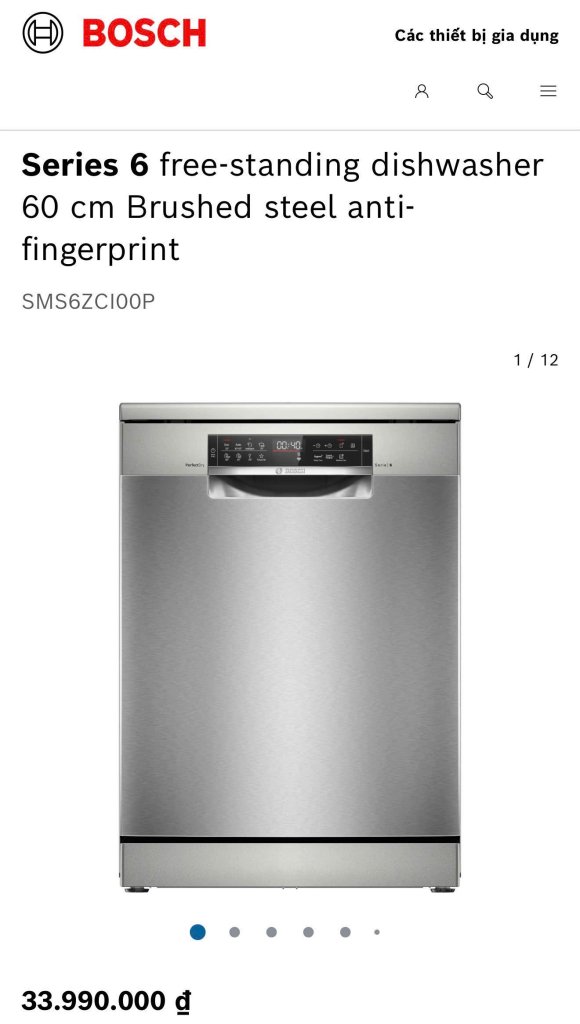
Task: Enlarge the dishwasher product image
Action: pyautogui.click(x=290, y=647)
